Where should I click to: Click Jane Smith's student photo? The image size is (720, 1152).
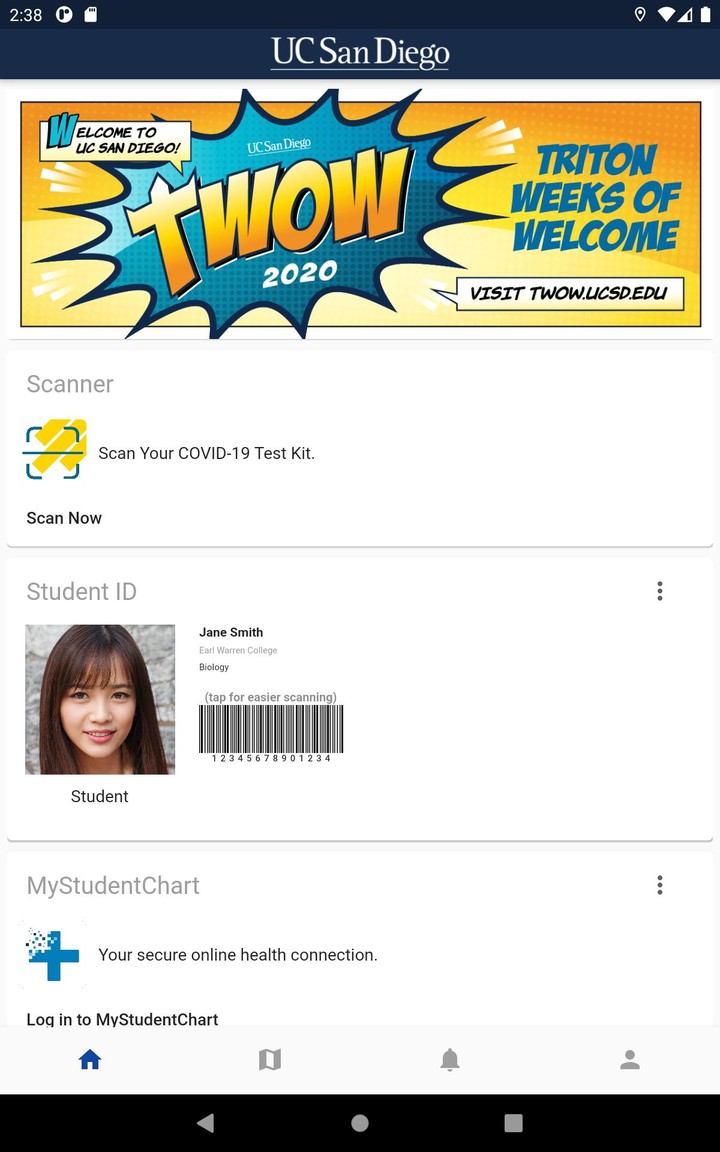(x=100, y=699)
